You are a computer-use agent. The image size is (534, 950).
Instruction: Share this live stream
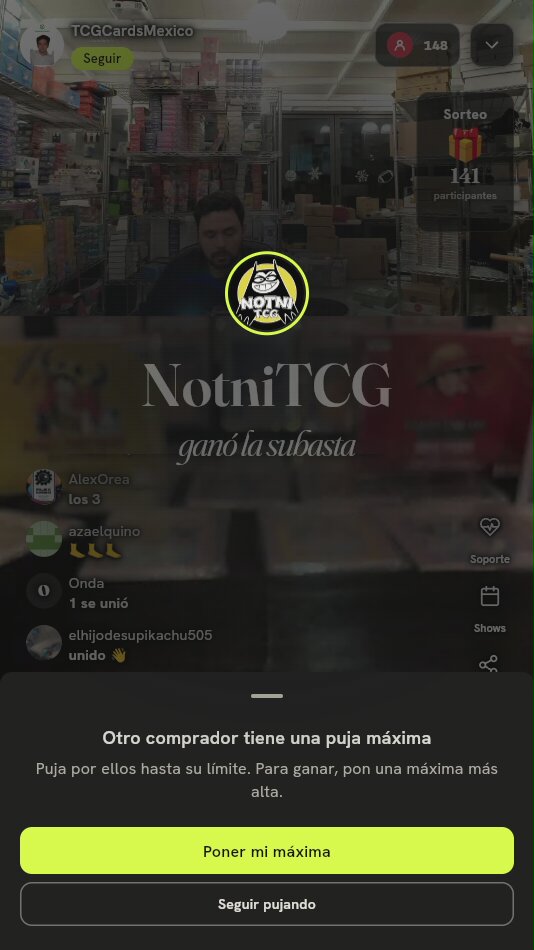[489, 663]
